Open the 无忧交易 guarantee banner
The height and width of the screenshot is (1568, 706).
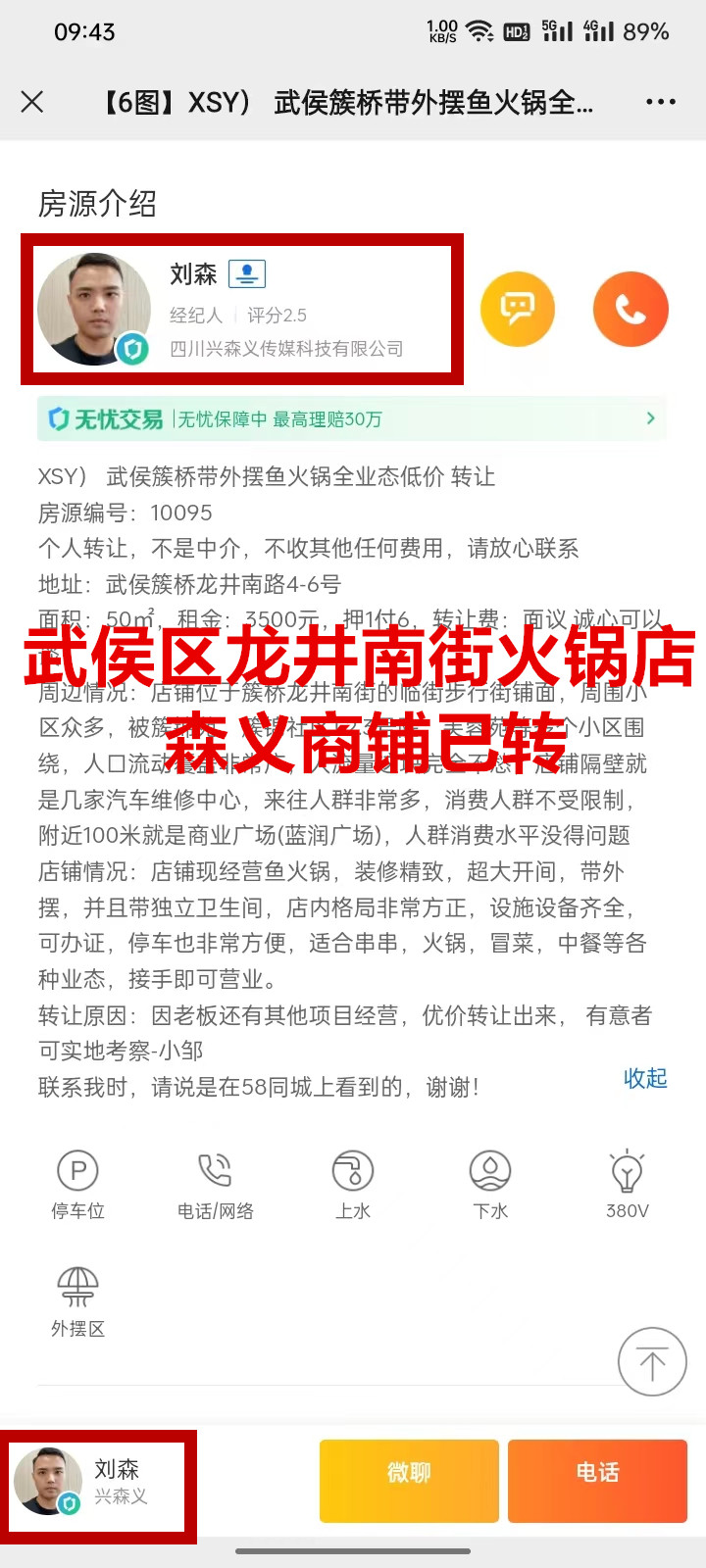[351, 419]
